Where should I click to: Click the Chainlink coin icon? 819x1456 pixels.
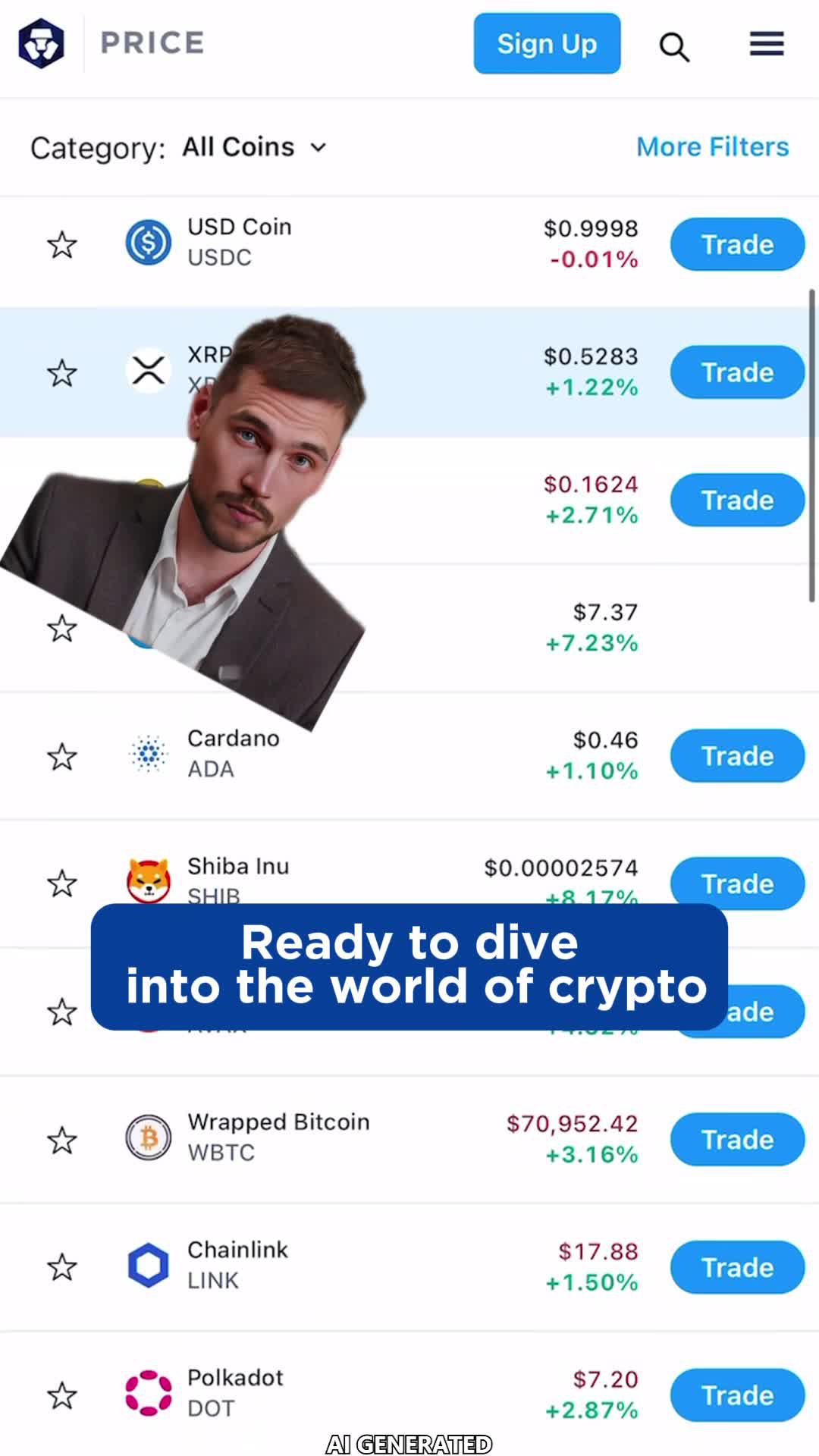tap(149, 1265)
